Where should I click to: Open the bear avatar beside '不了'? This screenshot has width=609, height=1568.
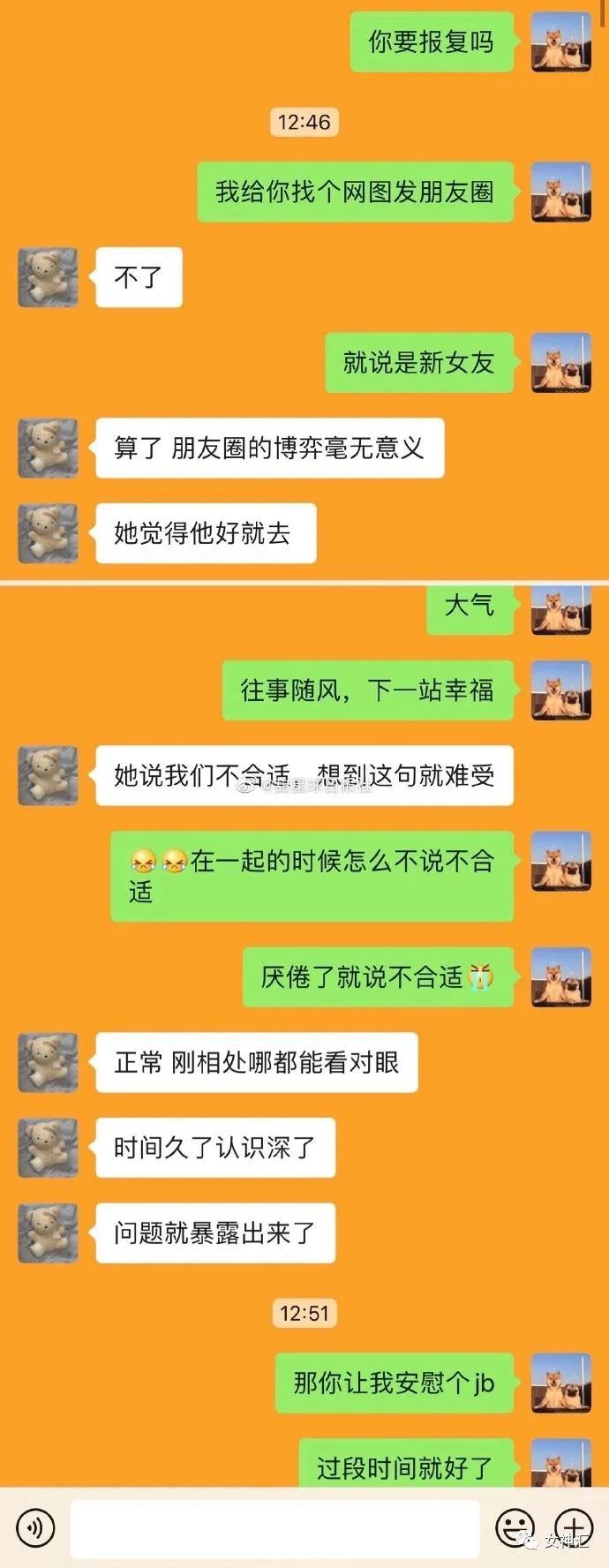tap(49, 277)
